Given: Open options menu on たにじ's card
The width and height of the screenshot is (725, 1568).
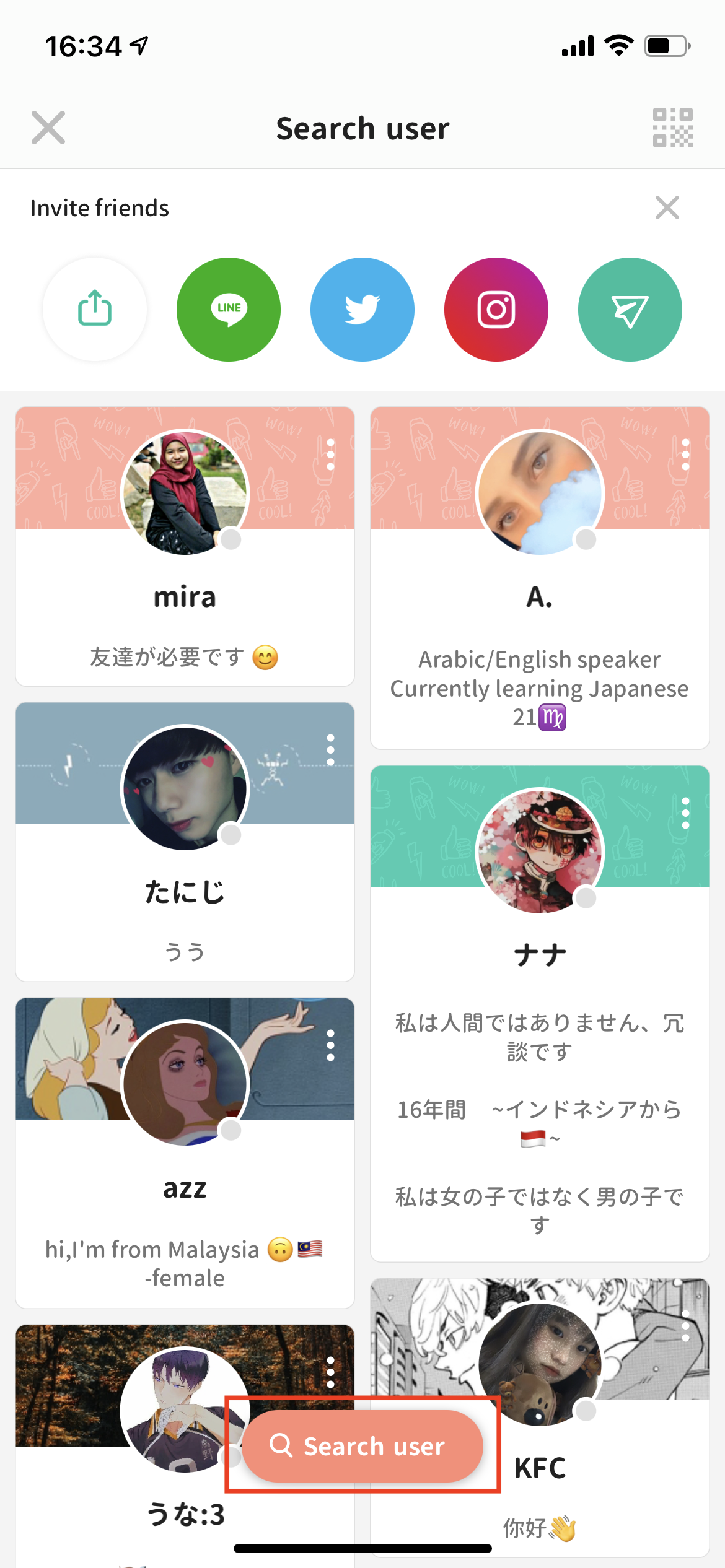Looking at the screenshot, I should 331,750.
